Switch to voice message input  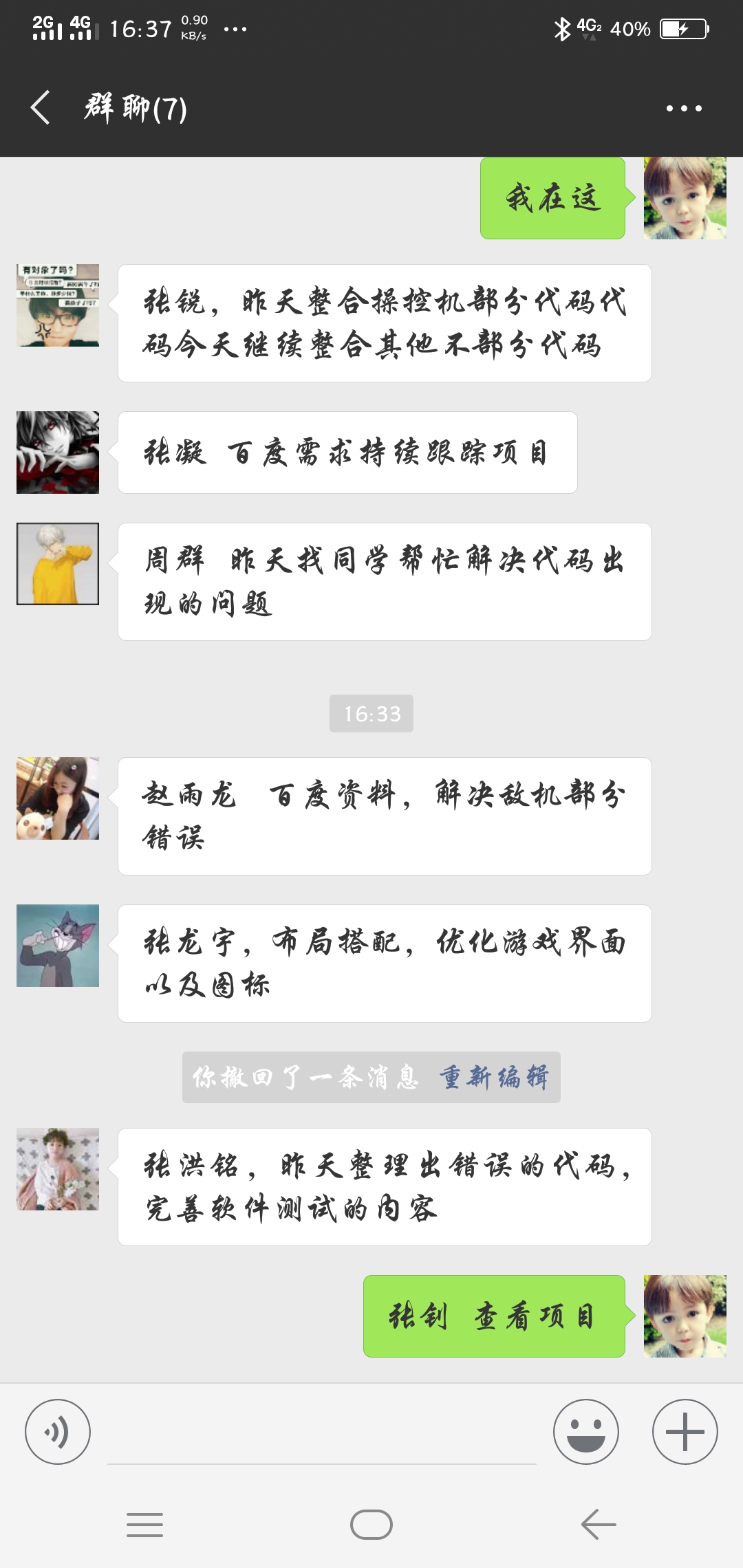(x=58, y=1432)
